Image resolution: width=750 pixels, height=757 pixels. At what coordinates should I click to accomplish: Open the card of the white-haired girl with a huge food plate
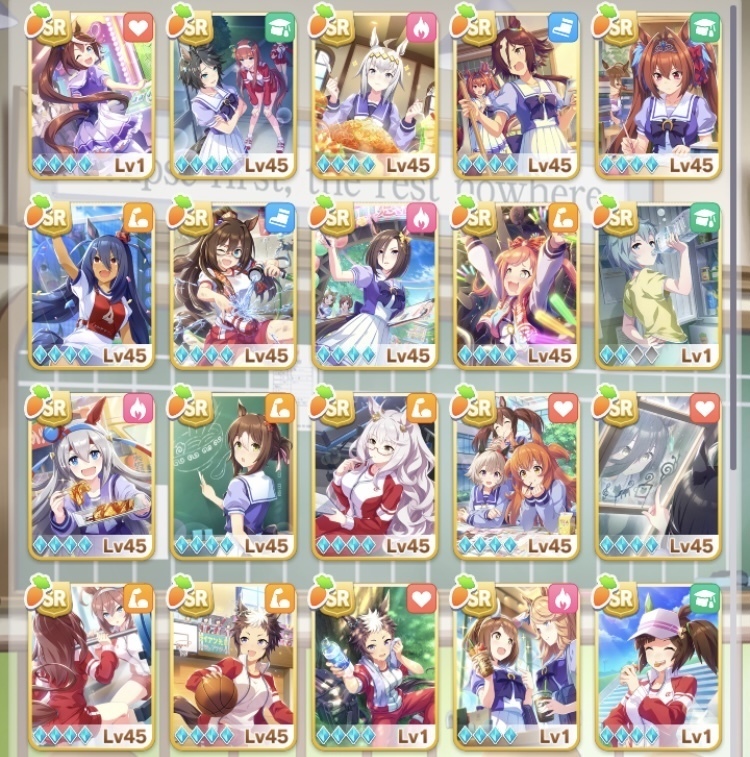(373, 92)
